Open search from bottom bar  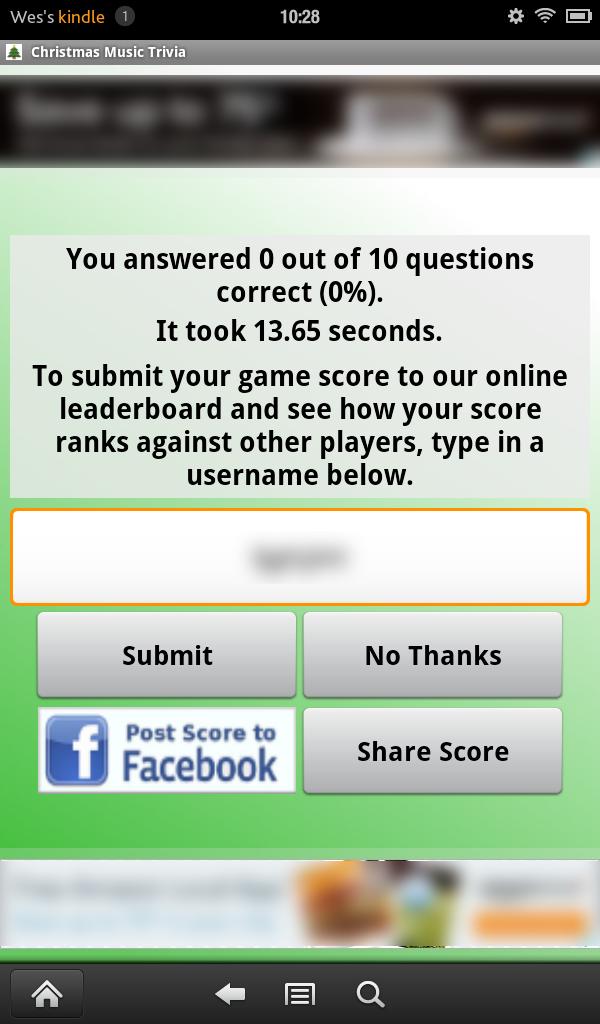click(370, 994)
